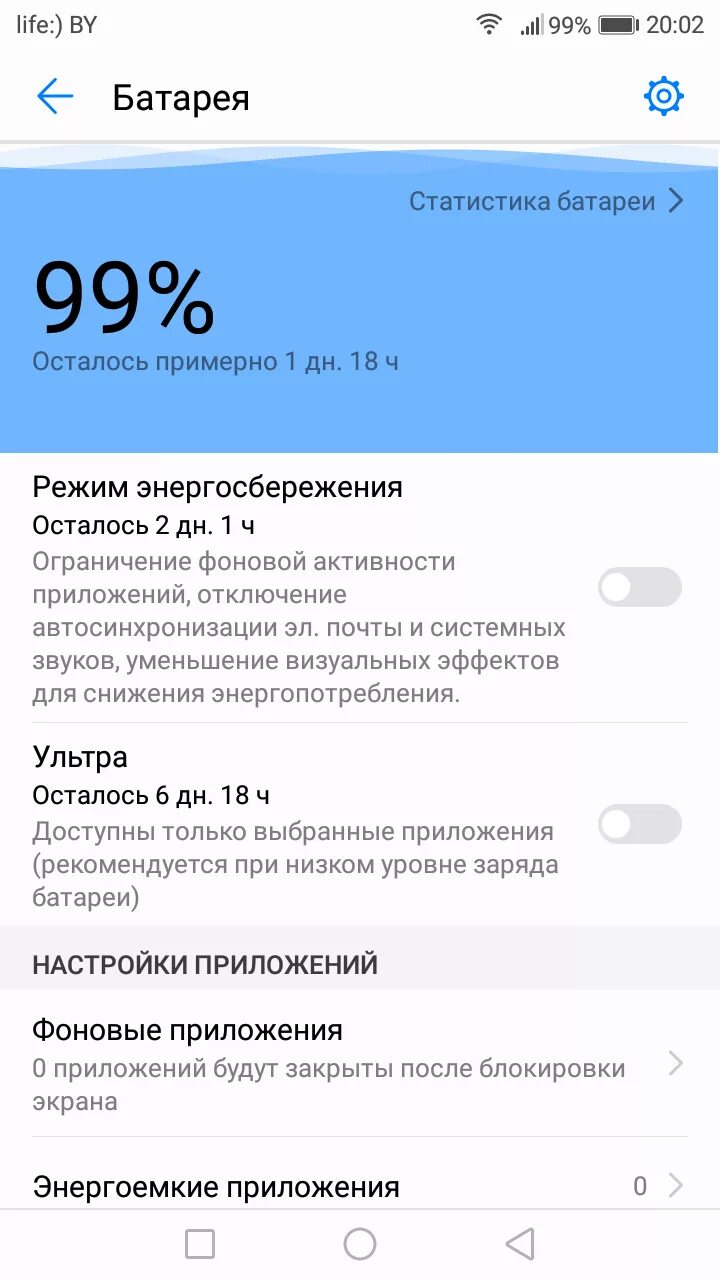This screenshot has height=1280, width=720.
Task: Enable the Ультра battery mode
Action: pos(639,824)
